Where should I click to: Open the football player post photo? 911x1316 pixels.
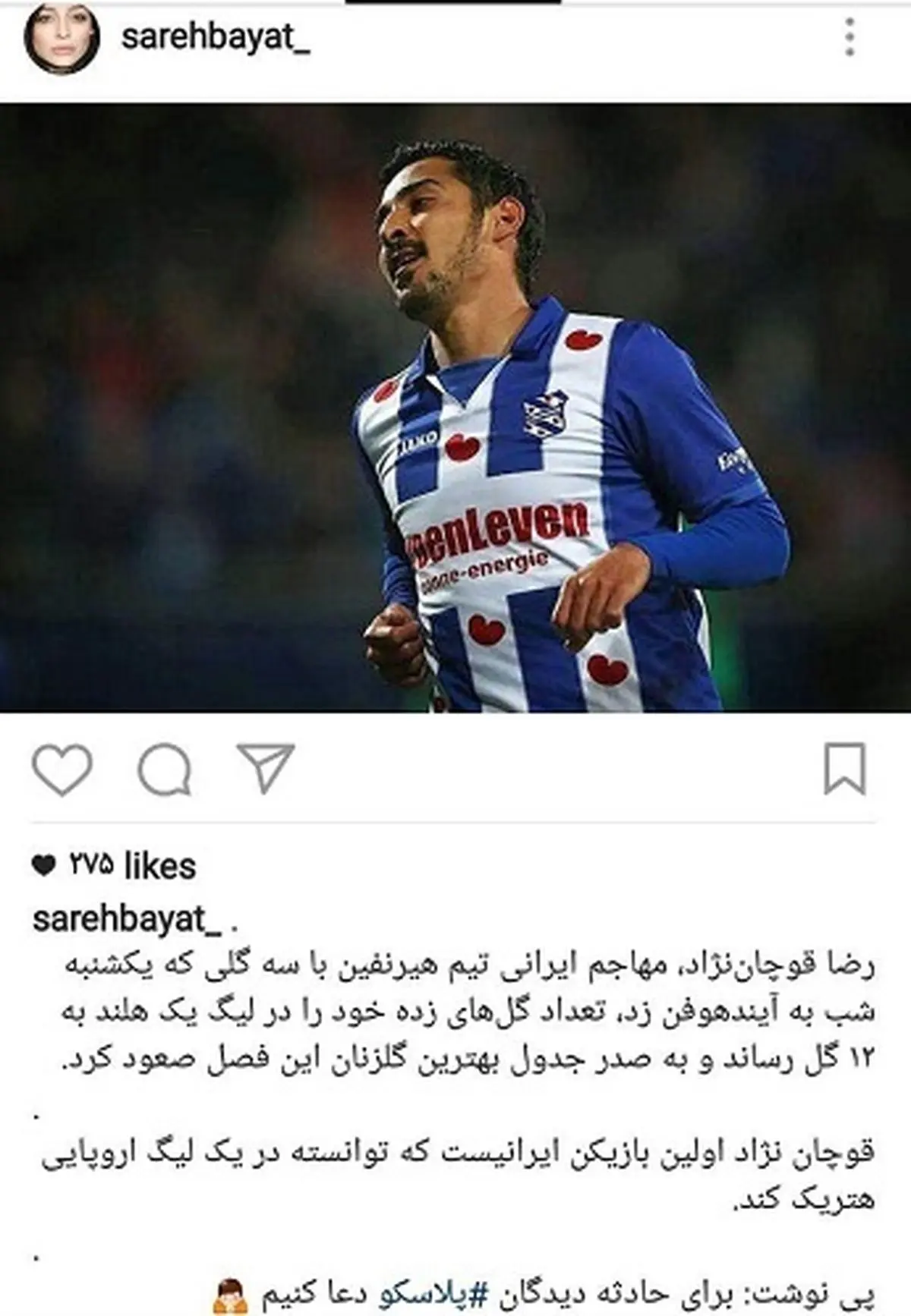[x=455, y=408]
